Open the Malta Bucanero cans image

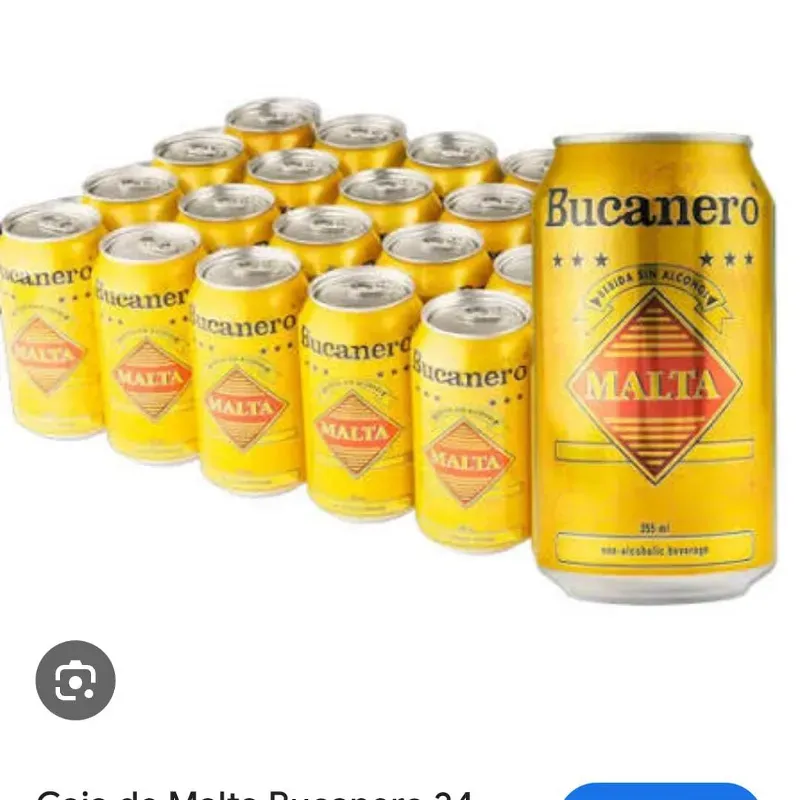[400, 350]
